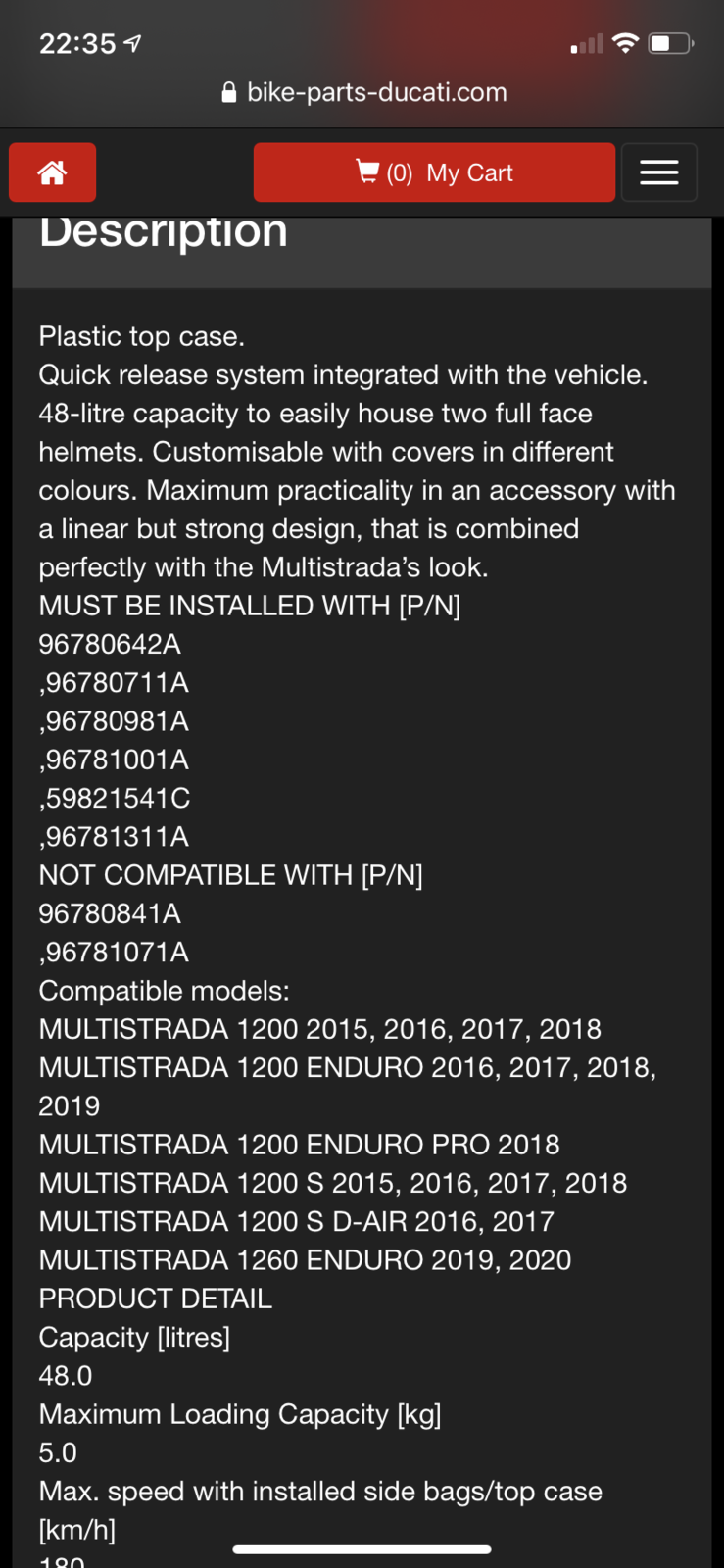Open the hamburger navigation menu
The height and width of the screenshot is (1568, 724).
tap(658, 172)
